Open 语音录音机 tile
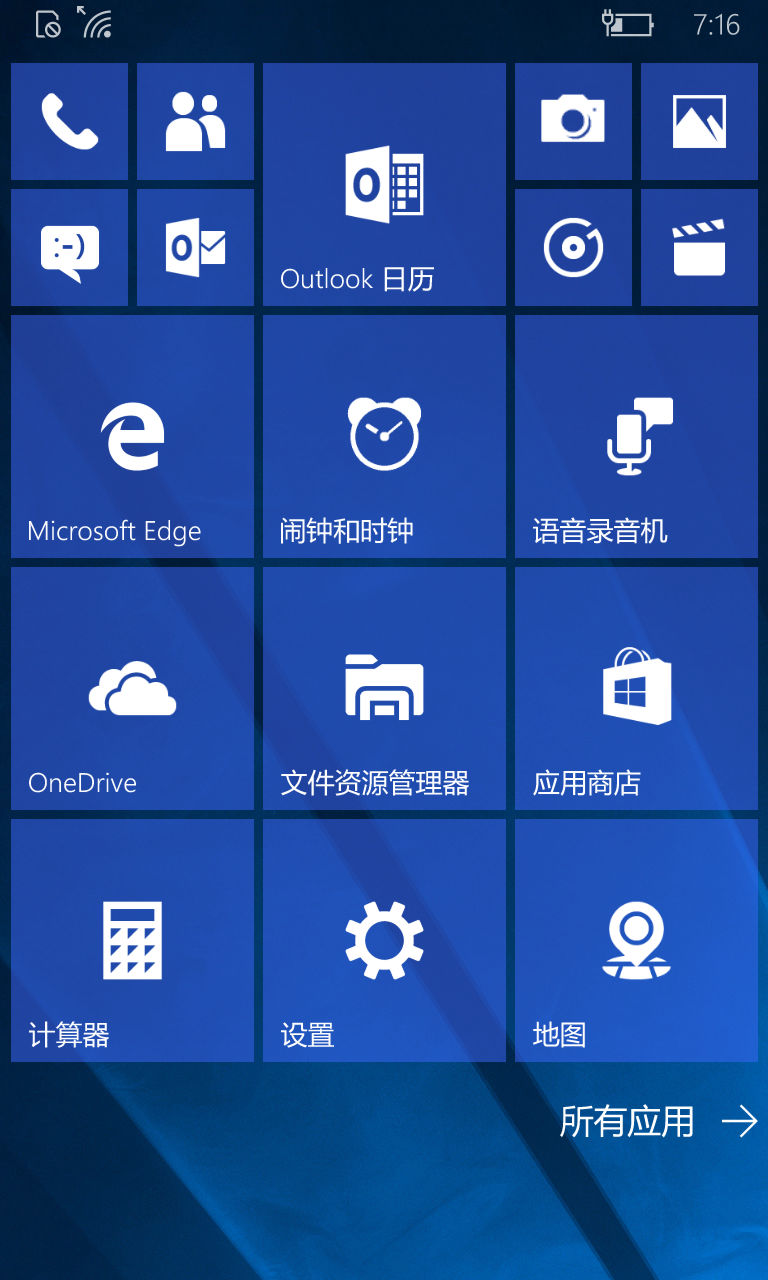Viewport: 768px width, 1280px height. pyautogui.click(x=636, y=436)
